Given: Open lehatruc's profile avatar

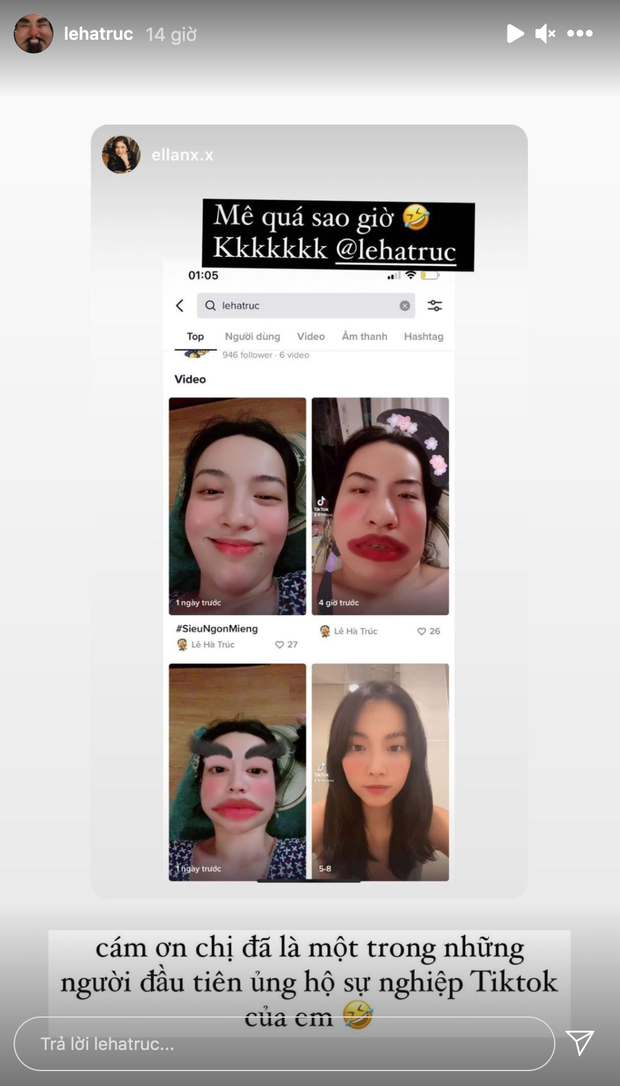Looking at the screenshot, I should (33, 34).
